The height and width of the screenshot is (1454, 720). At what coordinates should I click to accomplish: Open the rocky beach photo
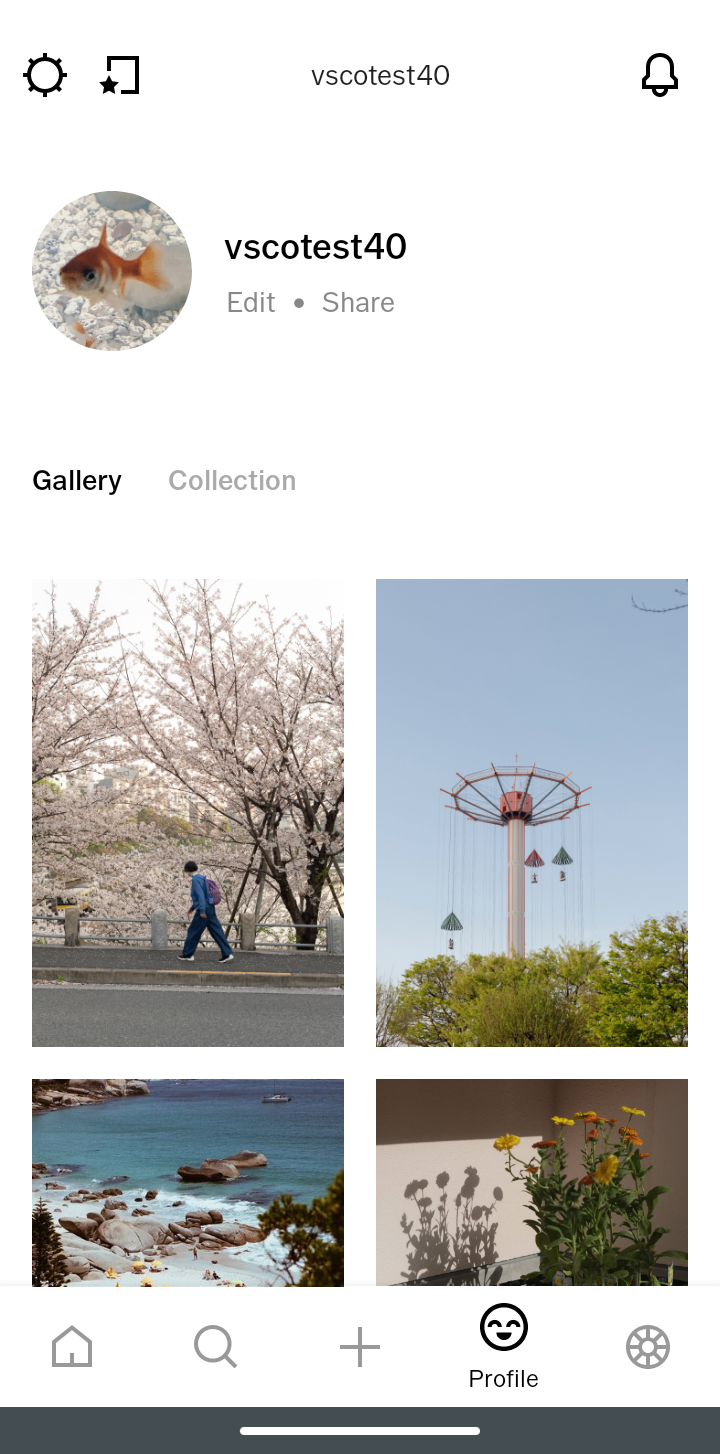187,1182
